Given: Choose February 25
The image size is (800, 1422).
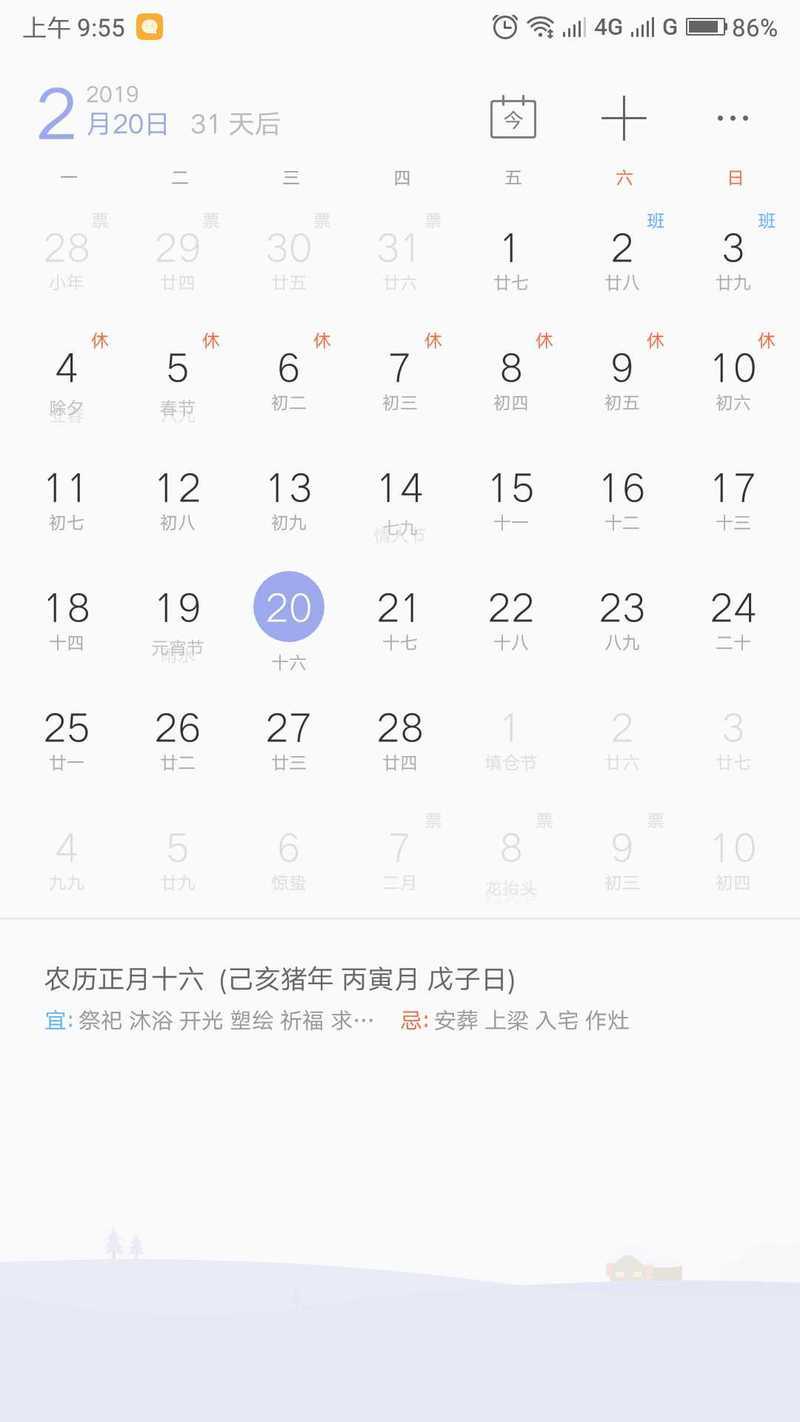Looking at the screenshot, I should (67, 737).
